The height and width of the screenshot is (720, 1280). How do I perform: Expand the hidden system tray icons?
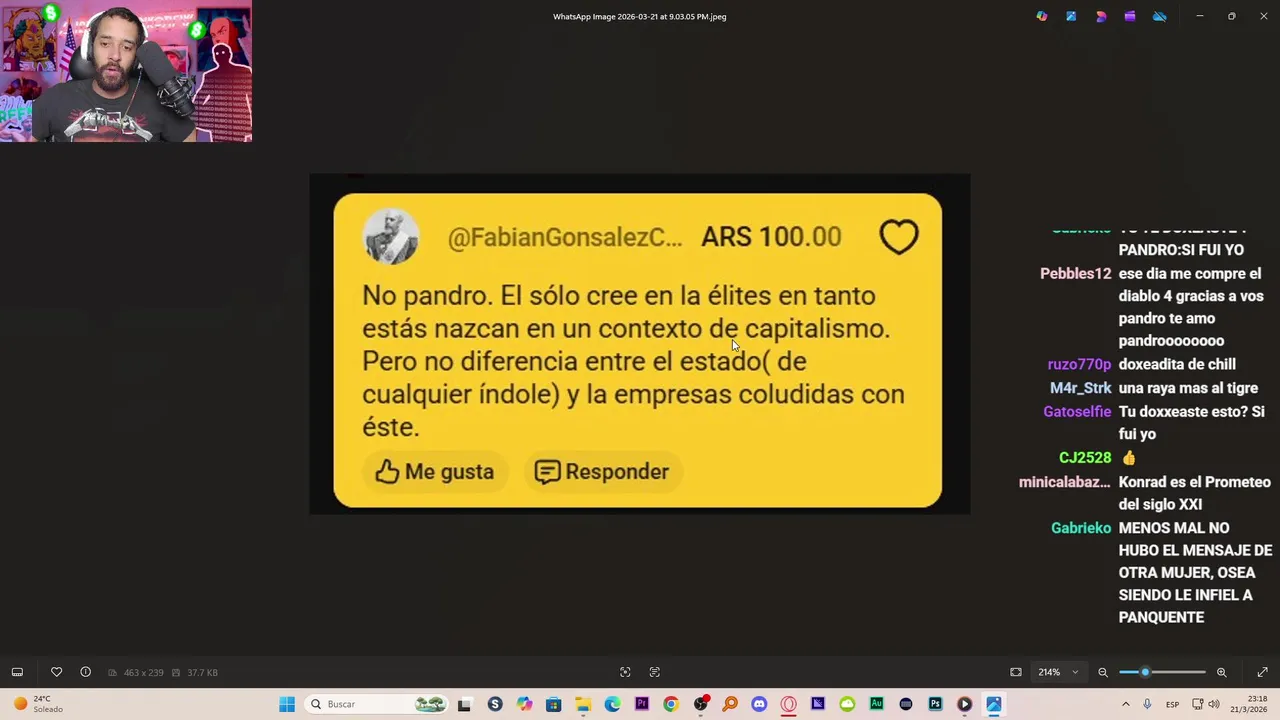[1125, 704]
